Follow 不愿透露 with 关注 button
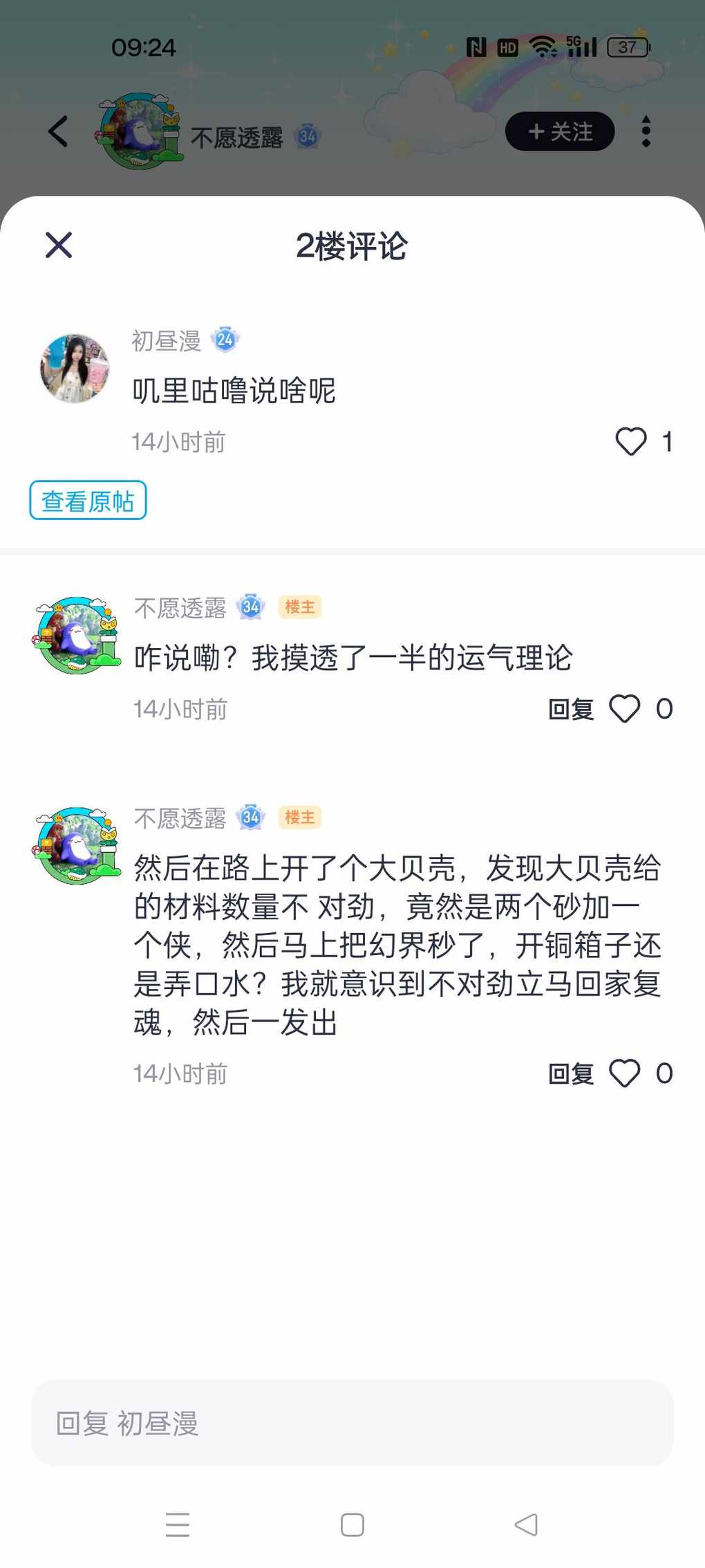 click(x=560, y=131)
